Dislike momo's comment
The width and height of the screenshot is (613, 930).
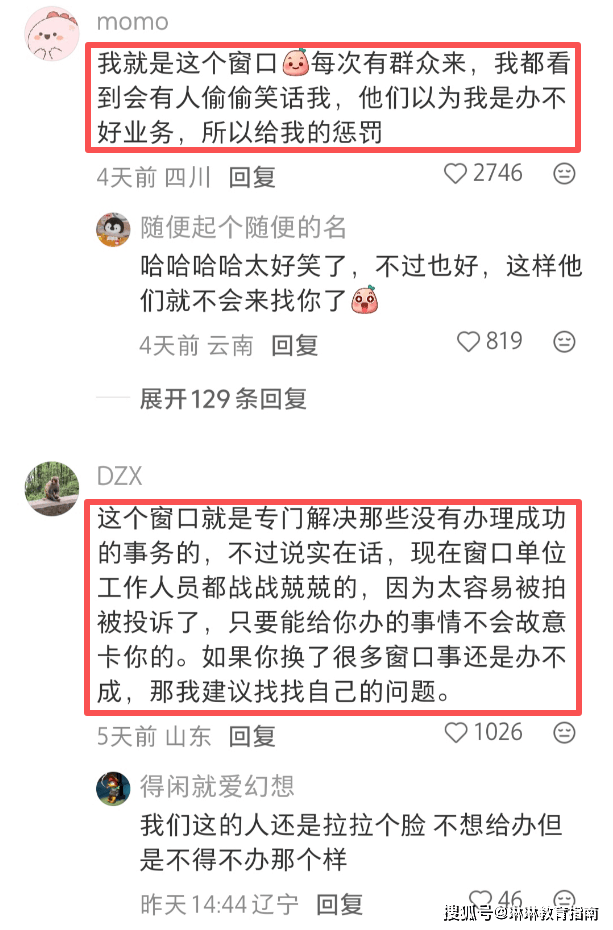(x=565, y=174)
